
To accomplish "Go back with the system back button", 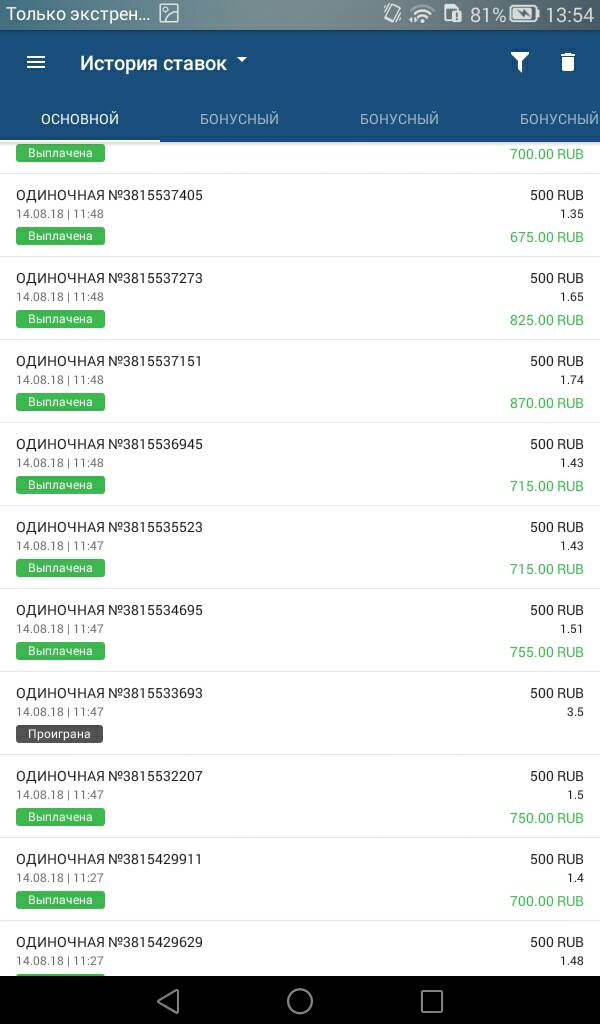I will (x=168, y=1000).
